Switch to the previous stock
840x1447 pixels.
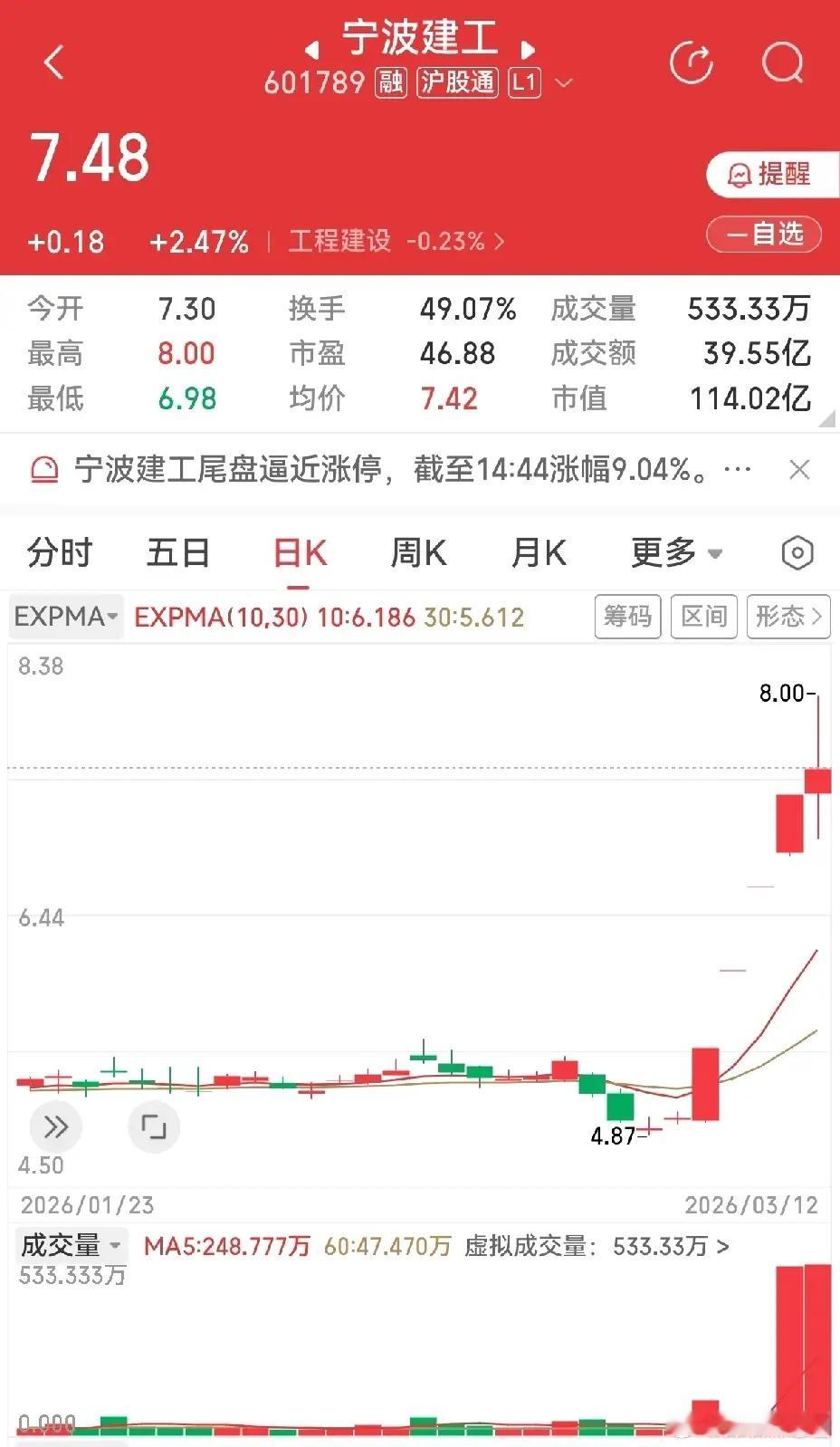(x=312, y=48)
